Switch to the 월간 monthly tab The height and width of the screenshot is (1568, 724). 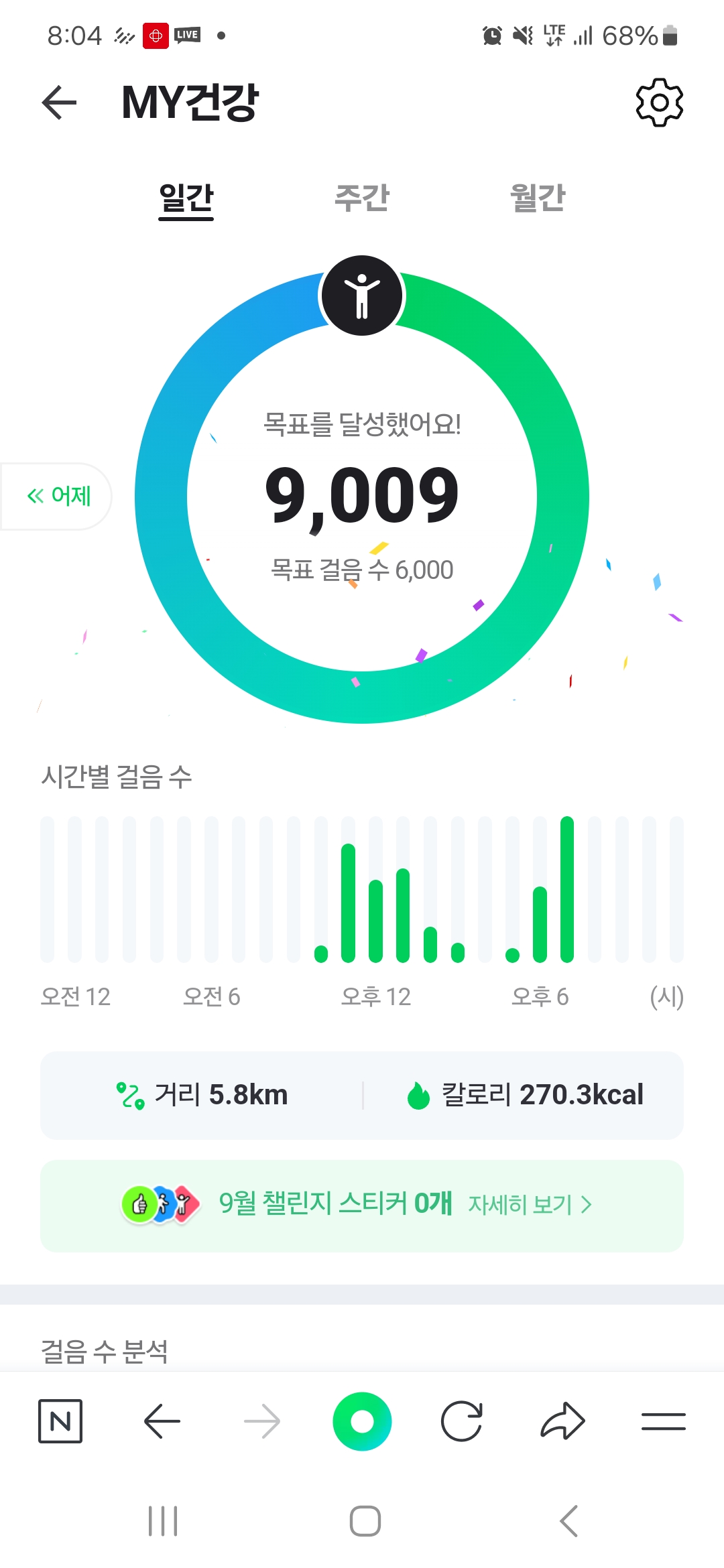coord(538,198)
